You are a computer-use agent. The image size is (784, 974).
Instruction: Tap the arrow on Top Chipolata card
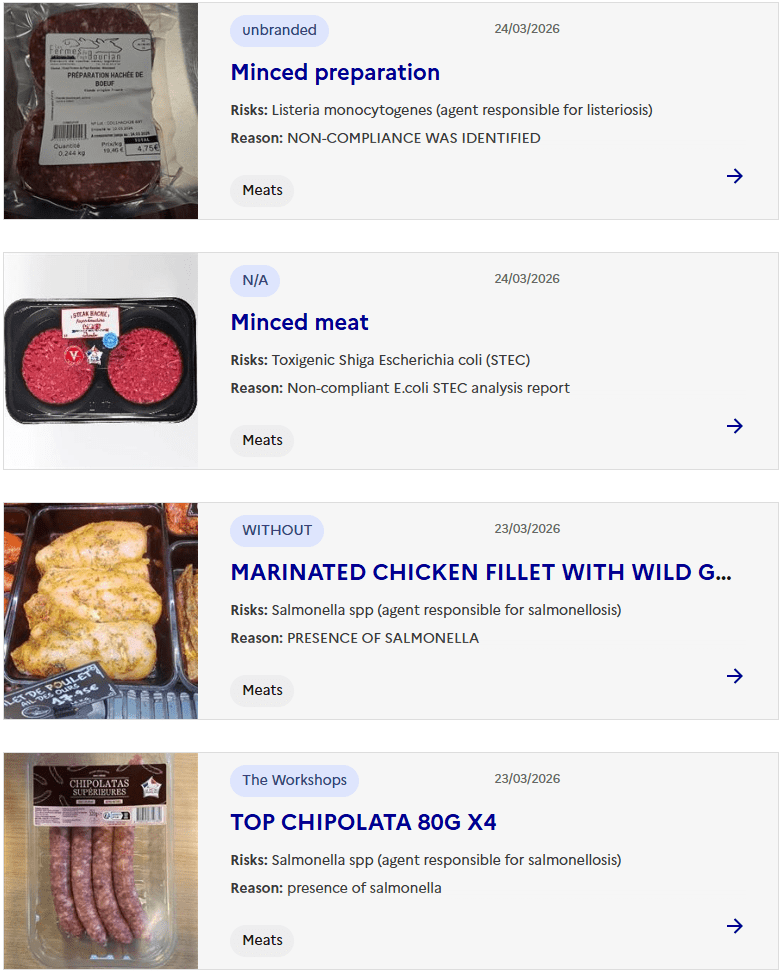[735, 926]
